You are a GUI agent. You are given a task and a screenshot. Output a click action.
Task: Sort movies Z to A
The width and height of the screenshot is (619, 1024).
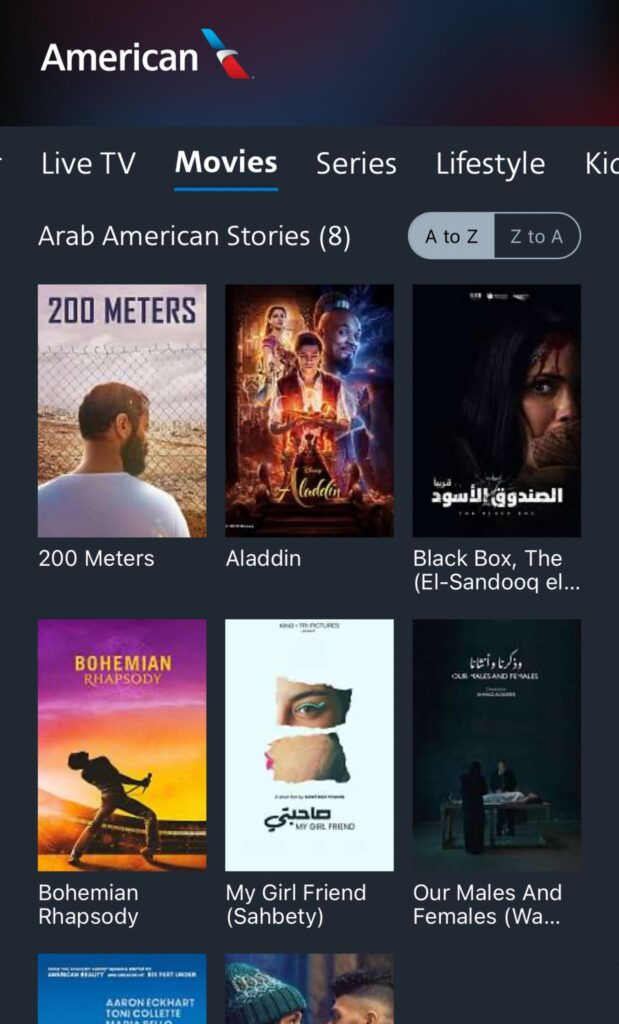(537, 237)
